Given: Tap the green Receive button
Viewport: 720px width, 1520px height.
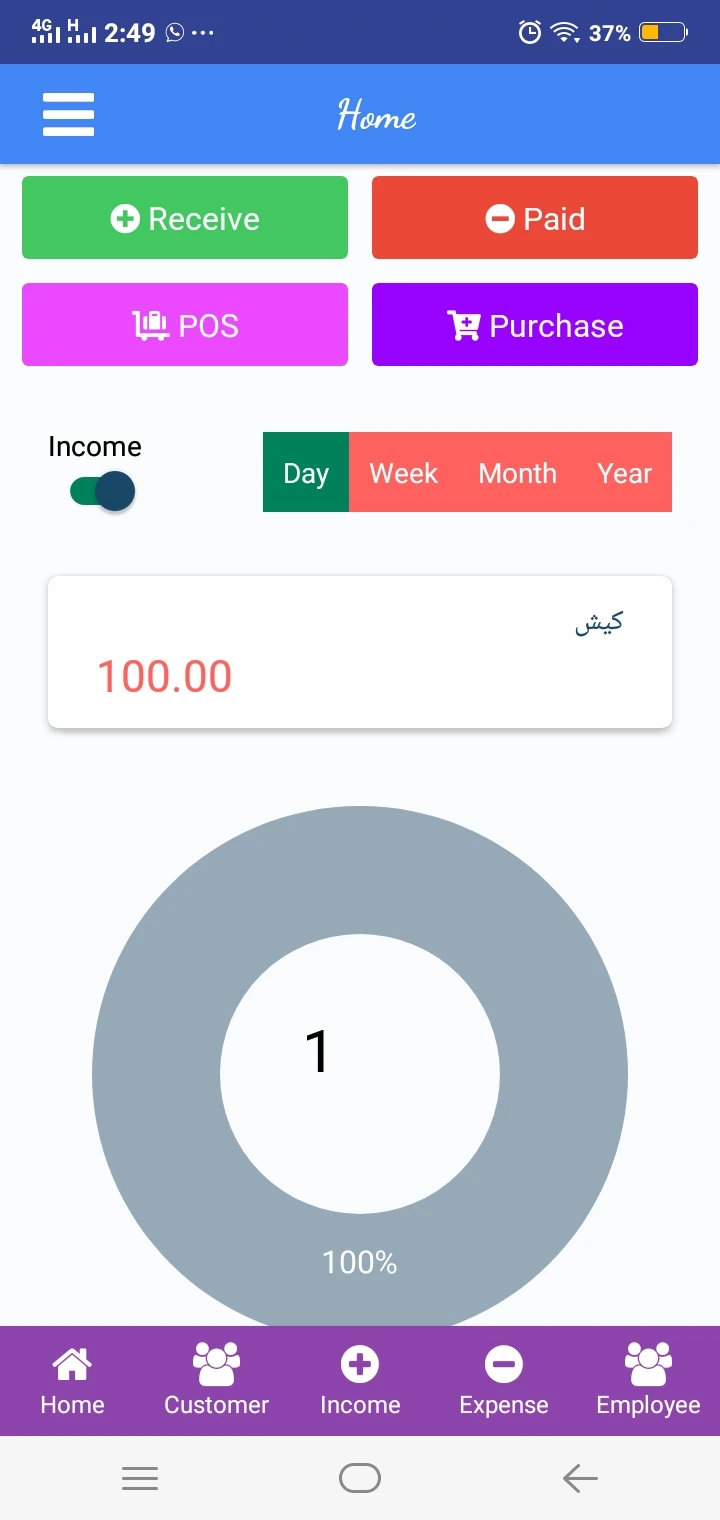Looking at the screenshot, I should (185, 218).
